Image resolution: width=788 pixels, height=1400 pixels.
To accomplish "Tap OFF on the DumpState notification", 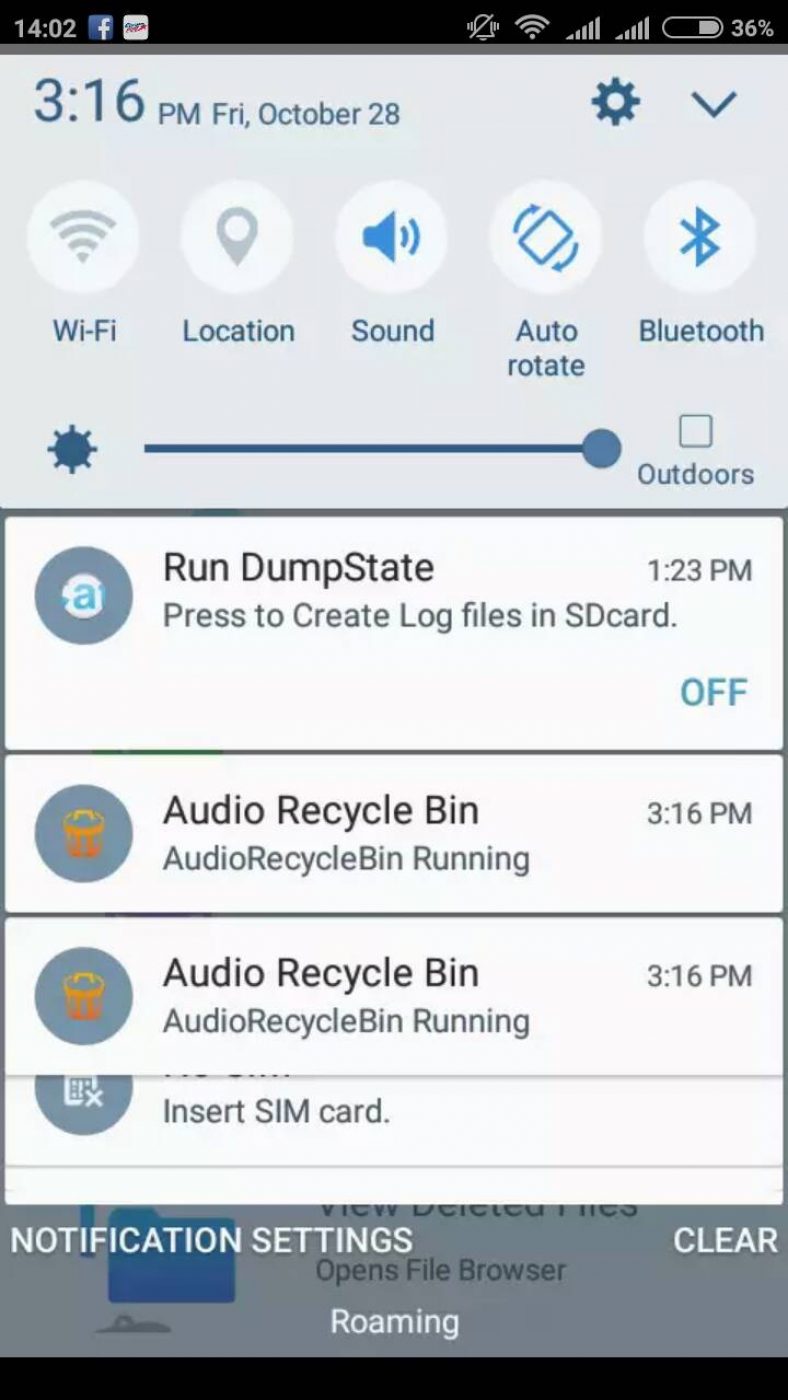I will (x=713, y=692).
